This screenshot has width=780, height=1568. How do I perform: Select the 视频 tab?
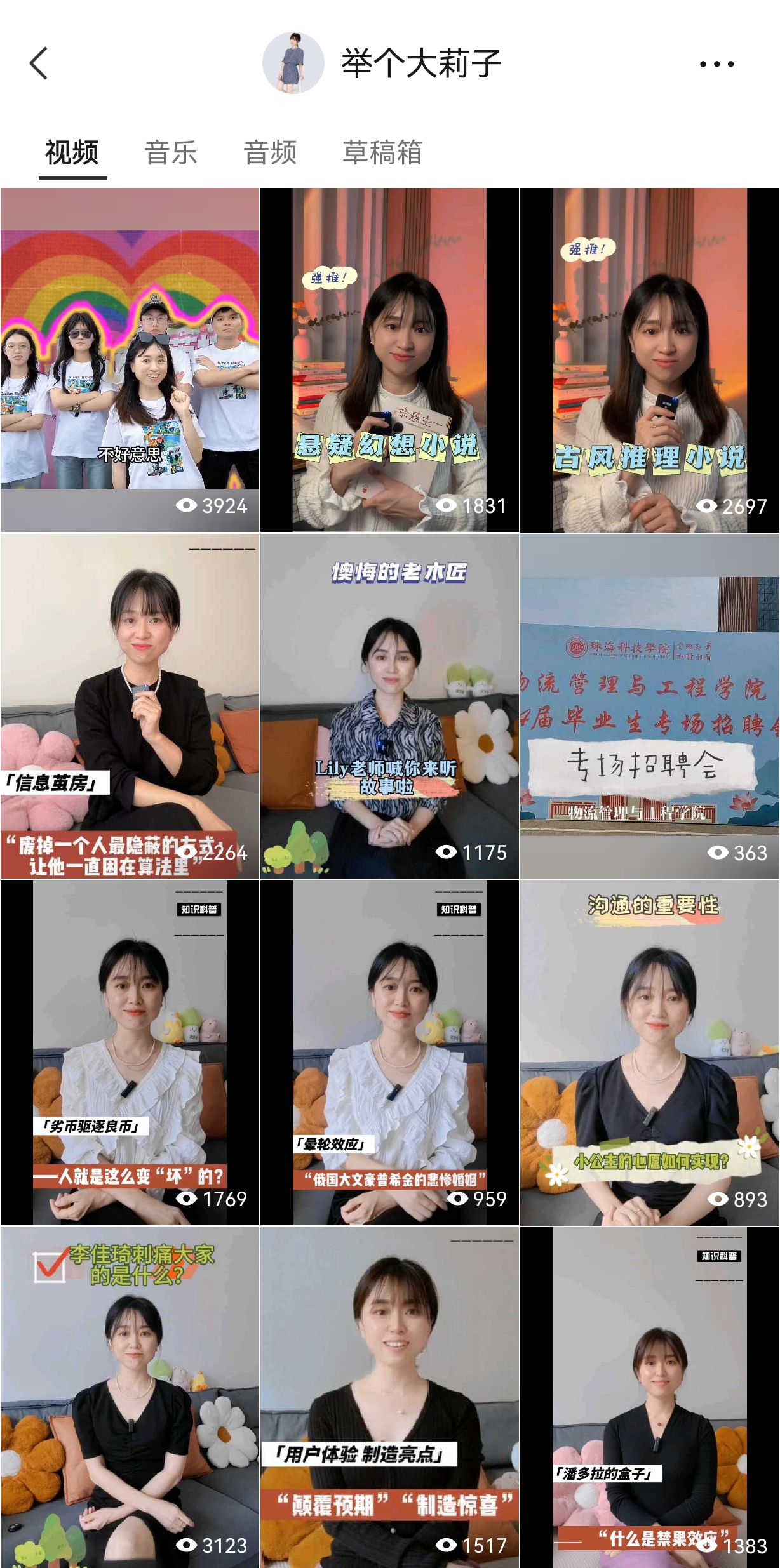(x=72, y=153)
